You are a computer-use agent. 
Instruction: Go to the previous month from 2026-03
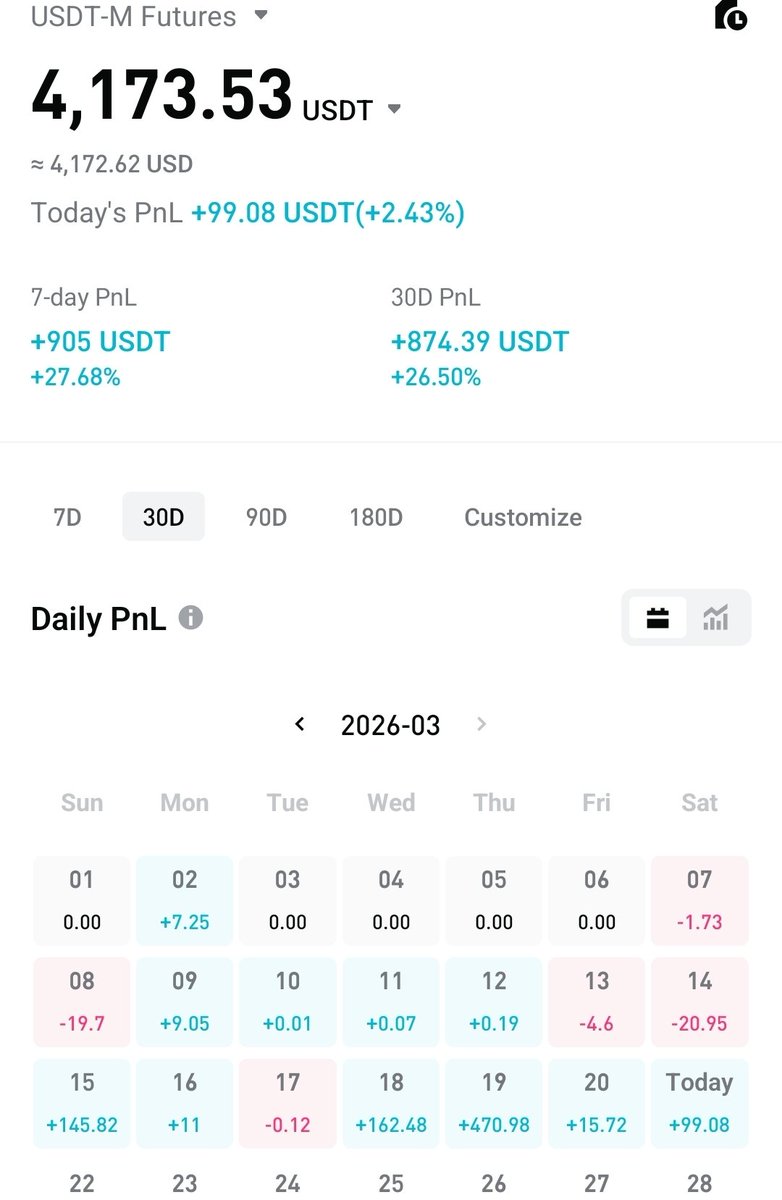tap(299, 724)
